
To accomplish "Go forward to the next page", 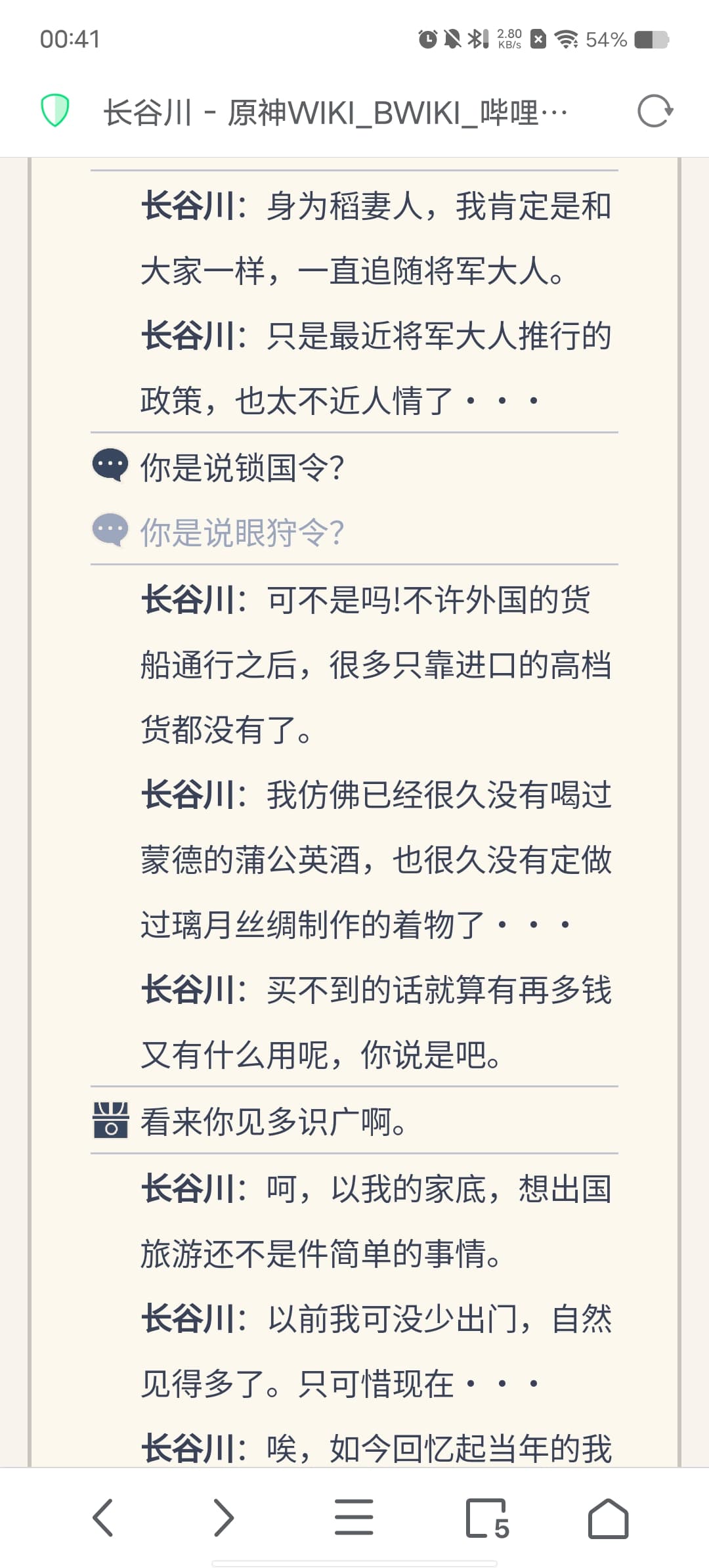I will [x=224, y=1517].
